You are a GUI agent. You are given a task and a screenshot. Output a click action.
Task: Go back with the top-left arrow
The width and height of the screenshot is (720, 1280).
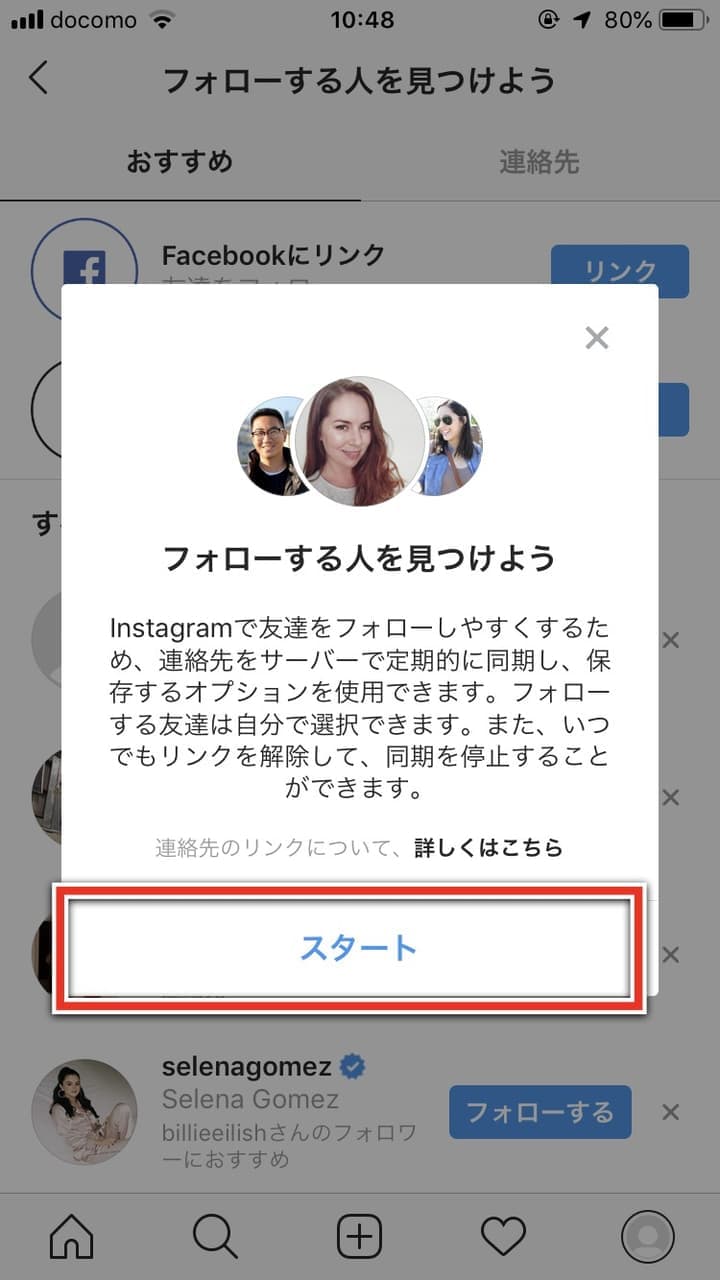[x=39, y=79]
